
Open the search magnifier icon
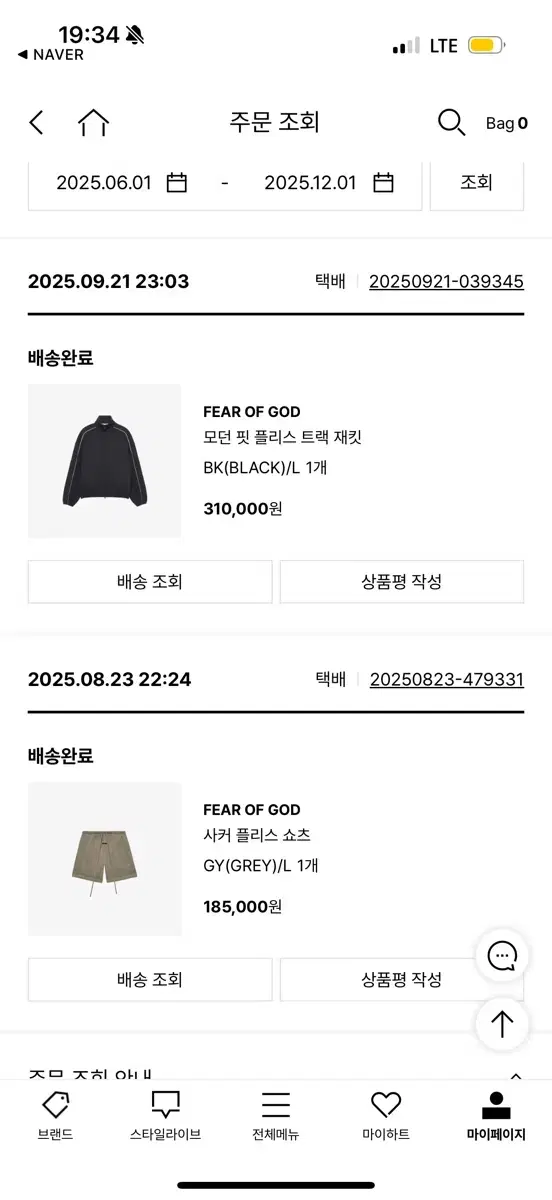click(x=452, y=122)
